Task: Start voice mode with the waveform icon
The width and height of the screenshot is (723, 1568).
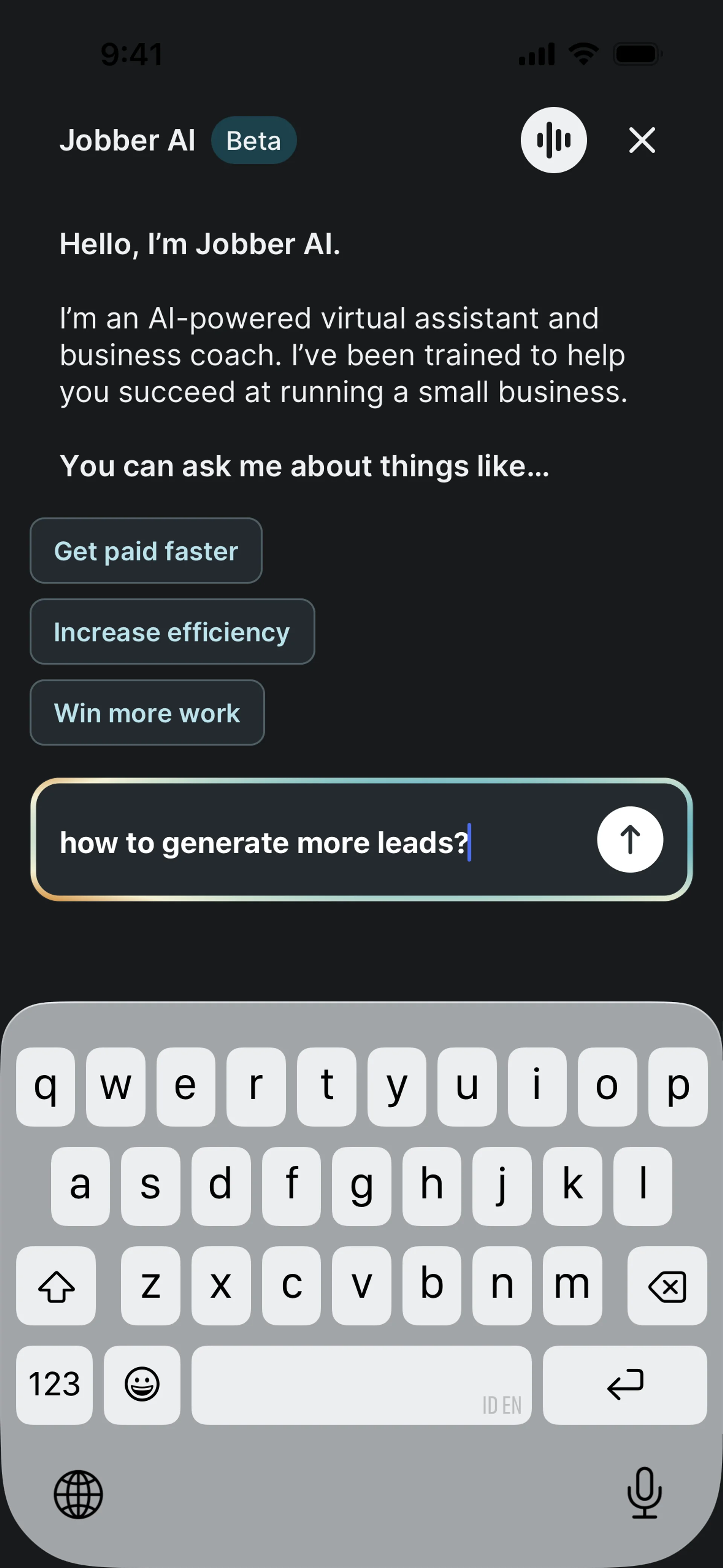Action: pos(553,141)
